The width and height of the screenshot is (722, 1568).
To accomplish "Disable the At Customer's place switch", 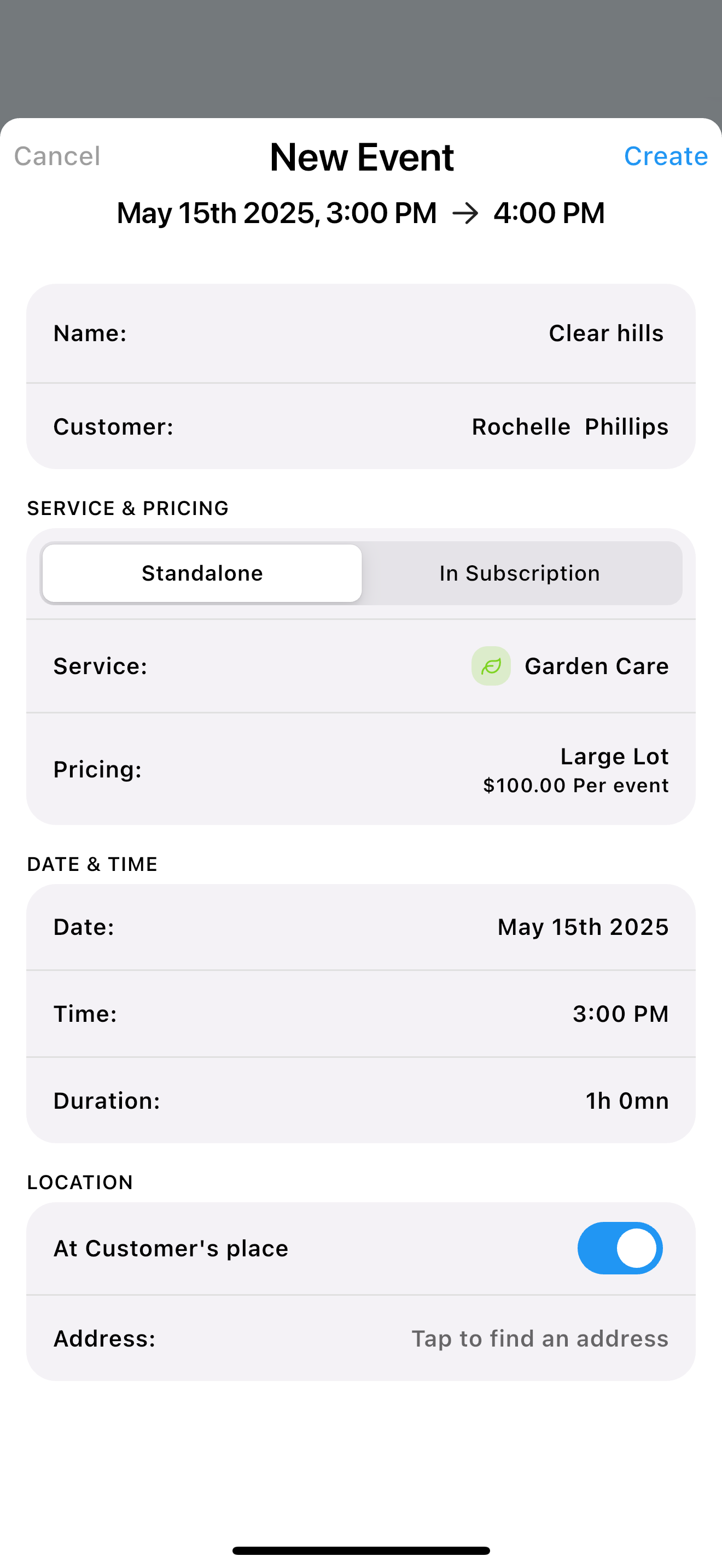I will click(620, 1248).
